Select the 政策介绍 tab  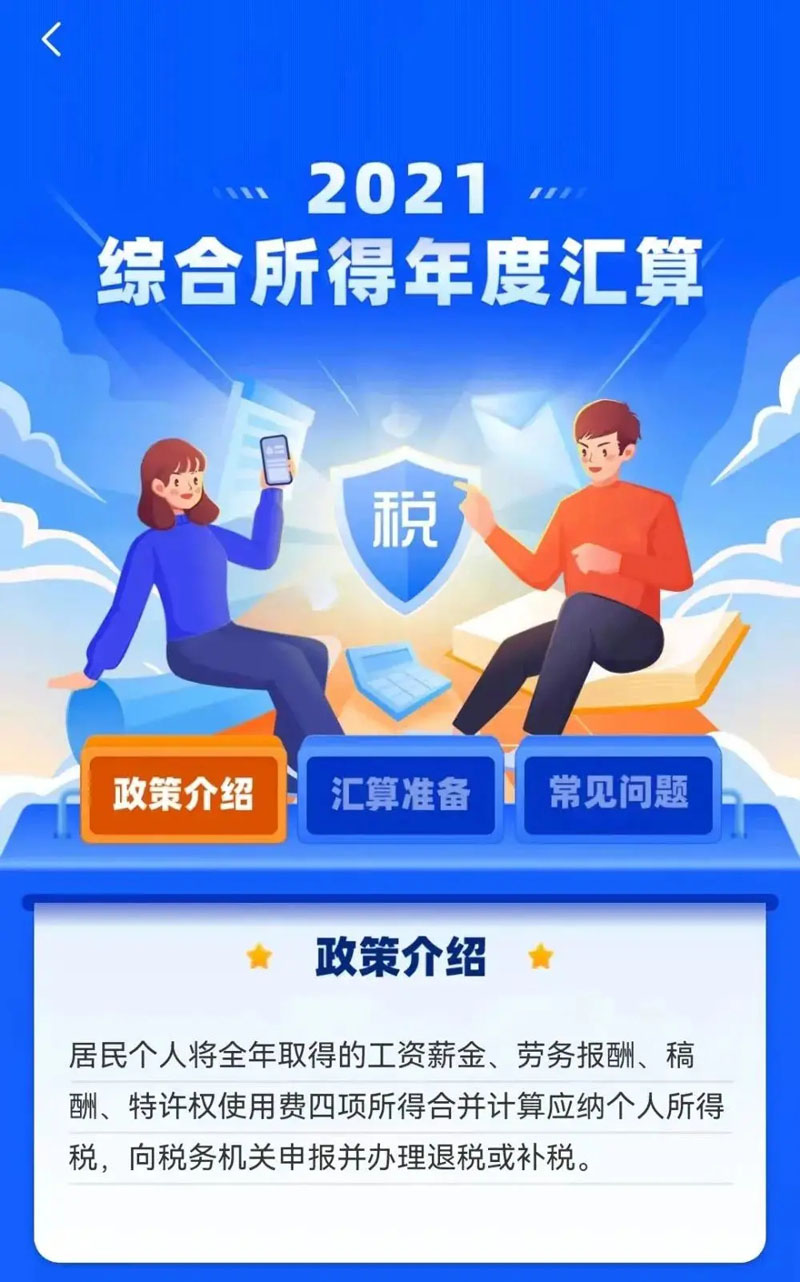pos(183,794)
